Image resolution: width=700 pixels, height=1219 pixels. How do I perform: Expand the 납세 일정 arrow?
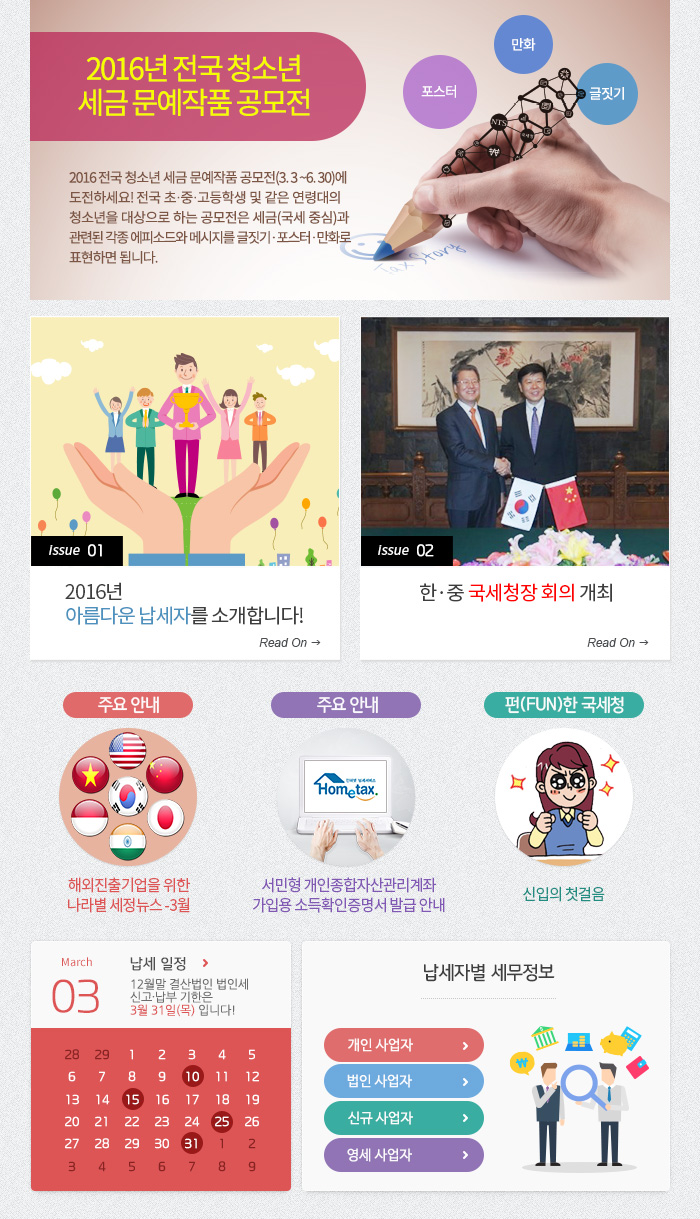point(205,963)
